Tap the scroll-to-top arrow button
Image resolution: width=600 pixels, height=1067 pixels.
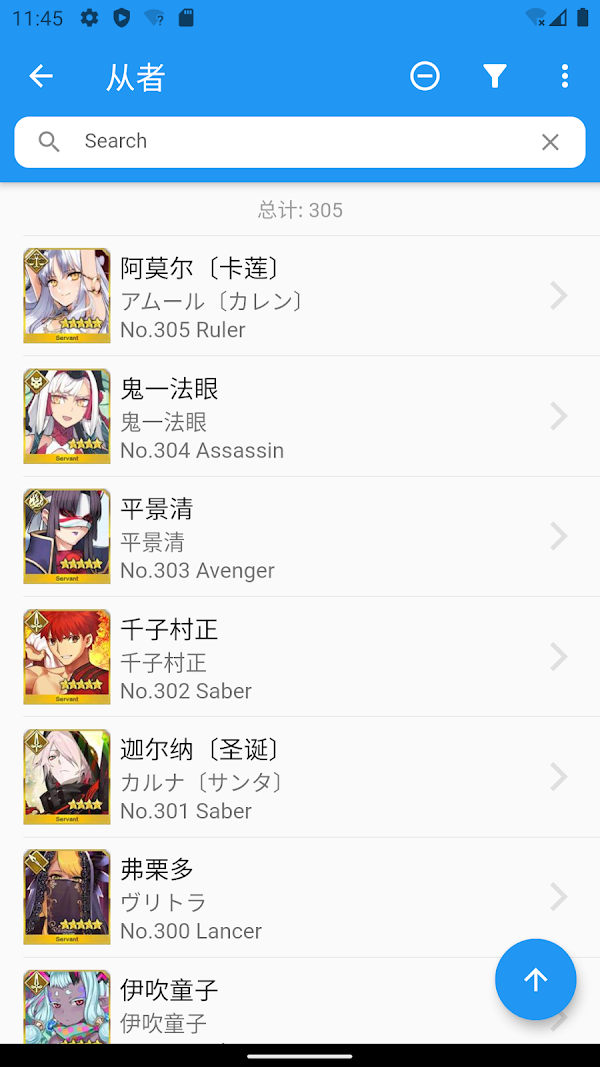click(x=536, y=980)
